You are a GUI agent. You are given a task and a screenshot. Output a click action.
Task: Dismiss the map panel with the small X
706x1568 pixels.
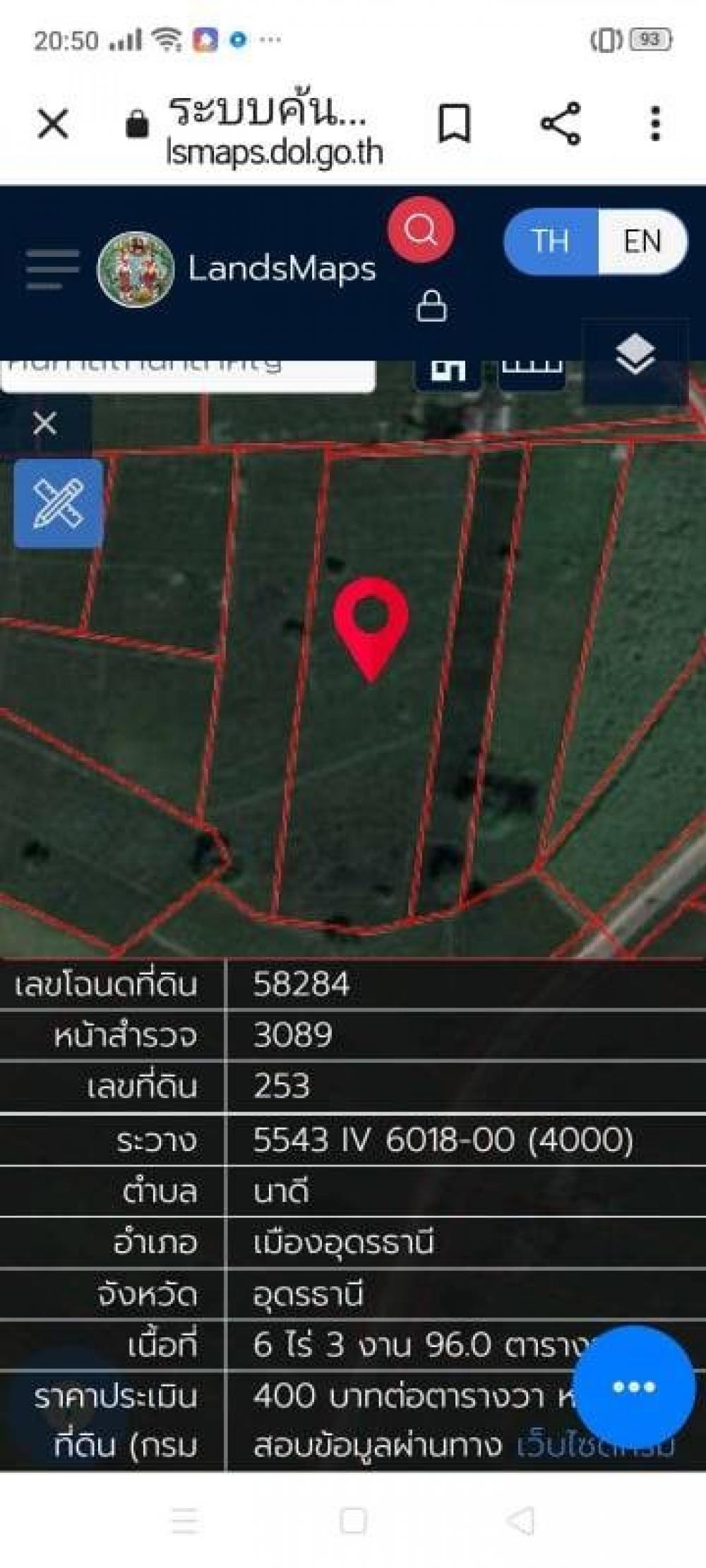pyautogui.click(x=45, y=423)
